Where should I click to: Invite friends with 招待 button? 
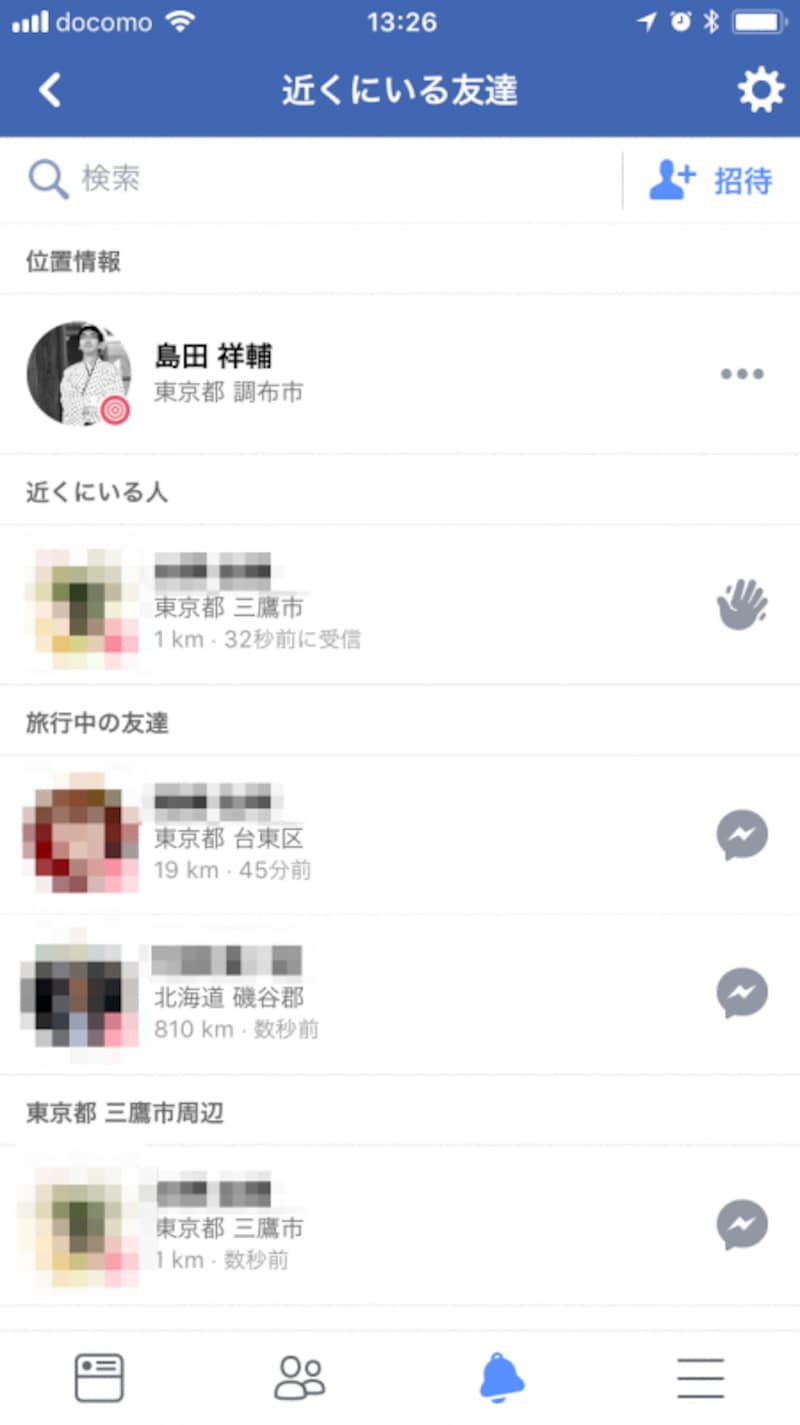click(712, 180)
